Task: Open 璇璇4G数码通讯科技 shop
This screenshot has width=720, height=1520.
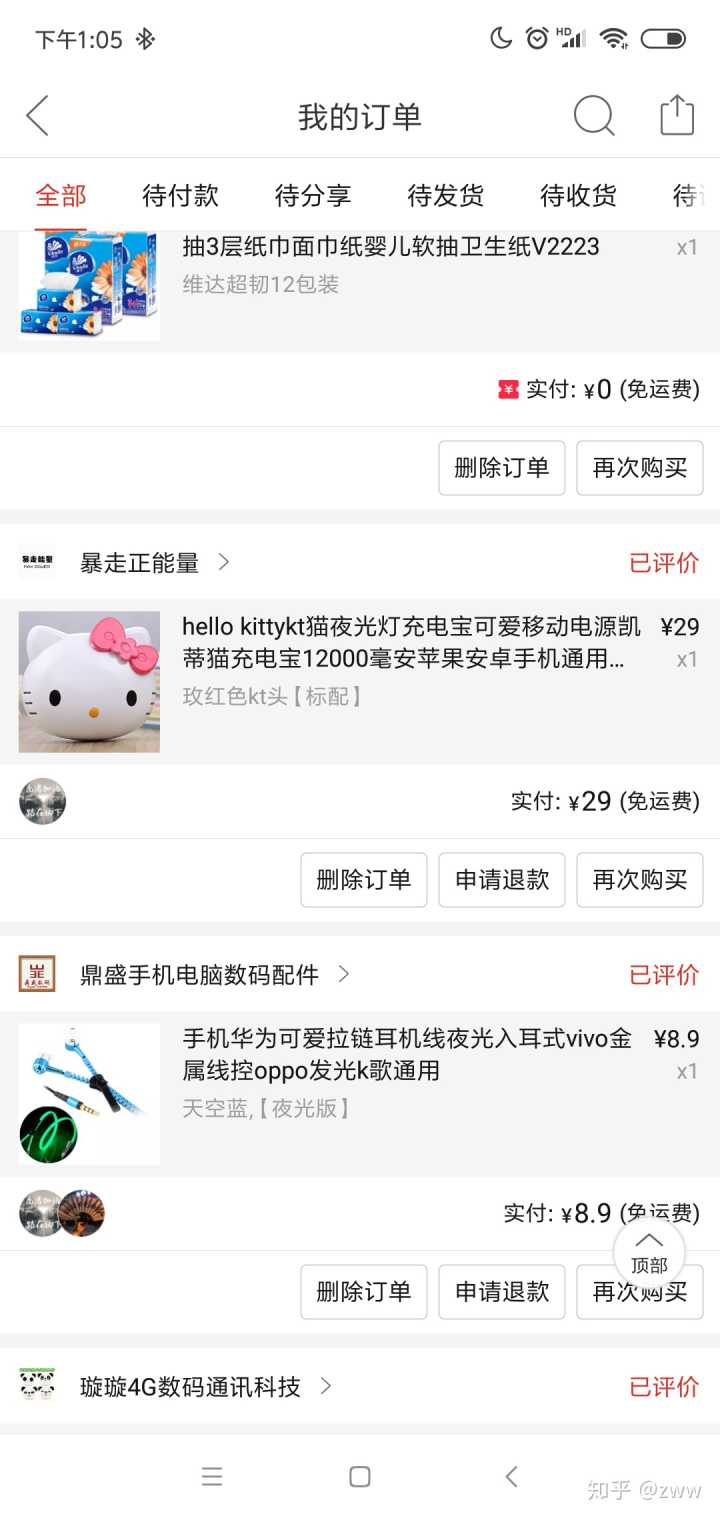Action: pos(190,1387)
